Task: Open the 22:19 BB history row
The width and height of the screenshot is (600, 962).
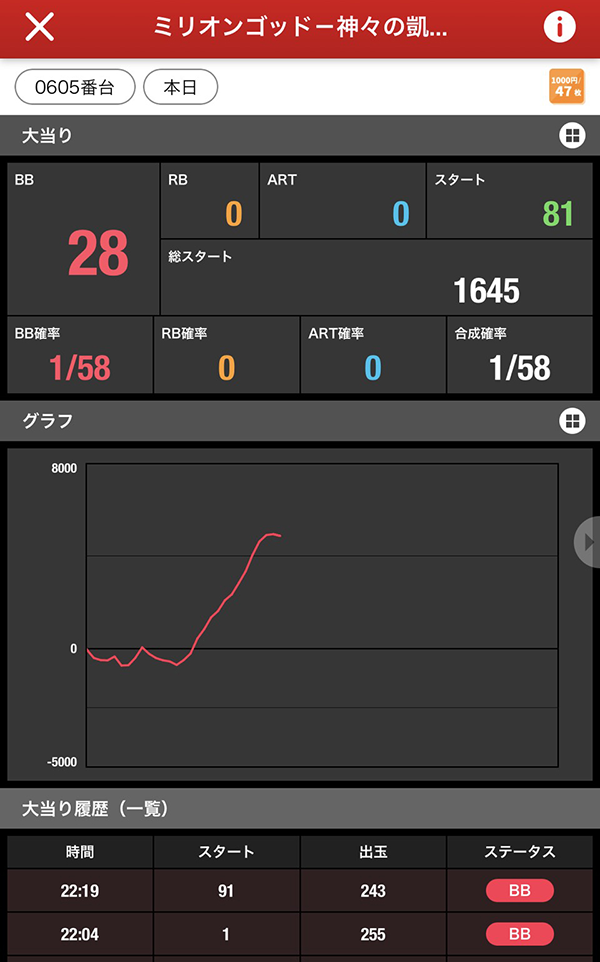Action: pos(300,891)
